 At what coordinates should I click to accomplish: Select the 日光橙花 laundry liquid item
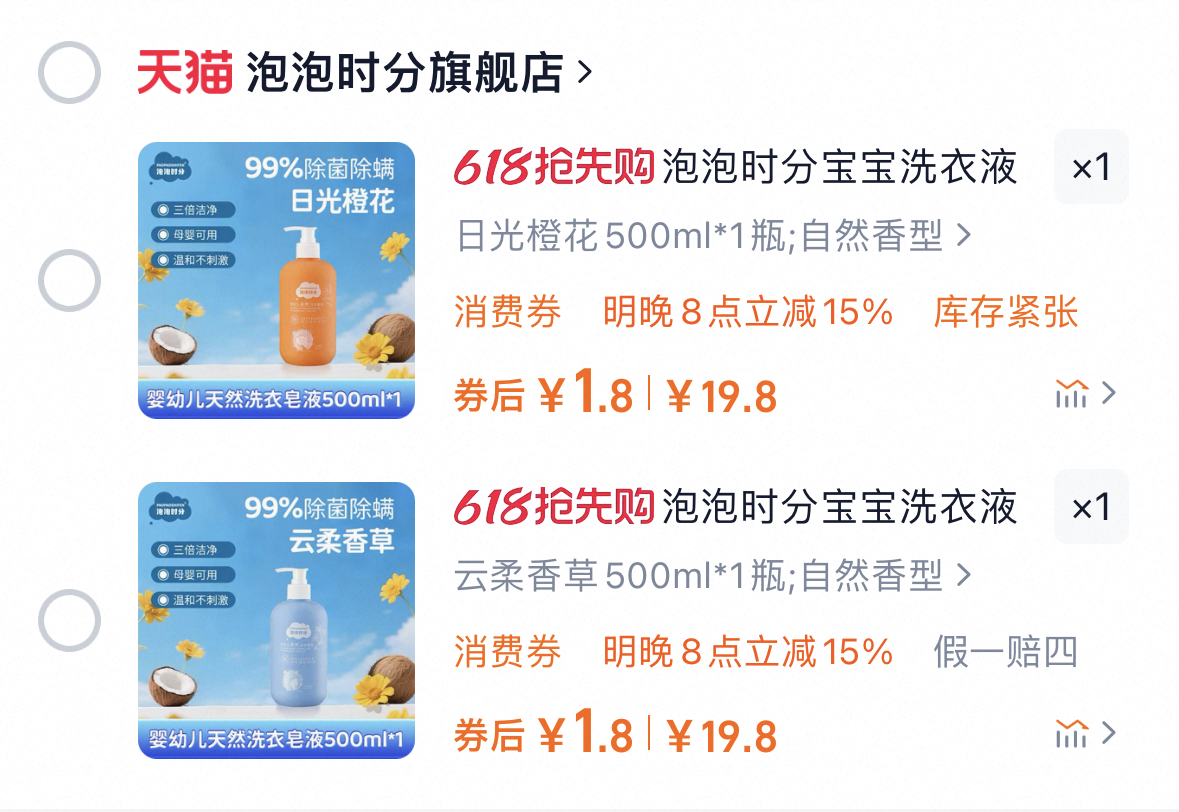click(x=69, y=280)
